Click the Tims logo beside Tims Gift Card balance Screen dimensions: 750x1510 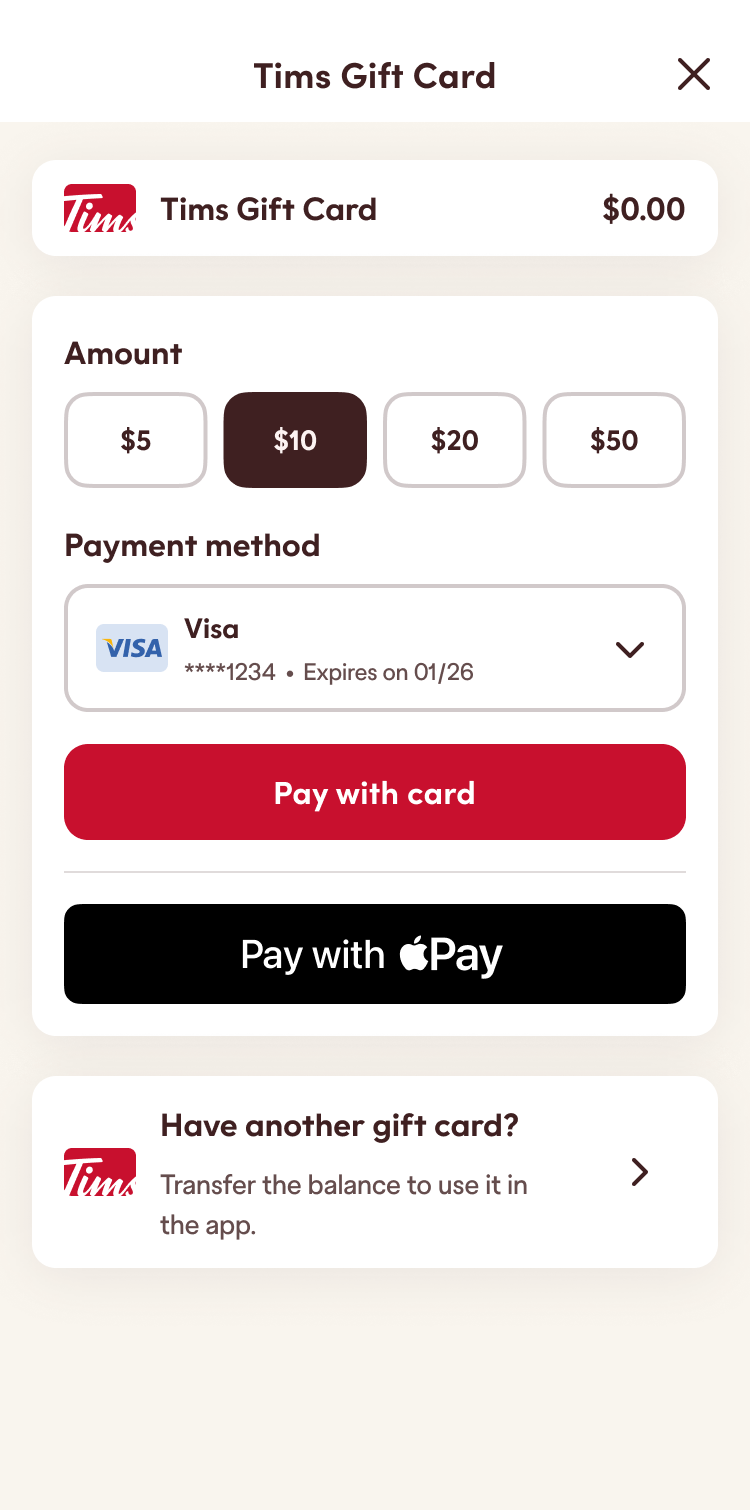(100, 208)
